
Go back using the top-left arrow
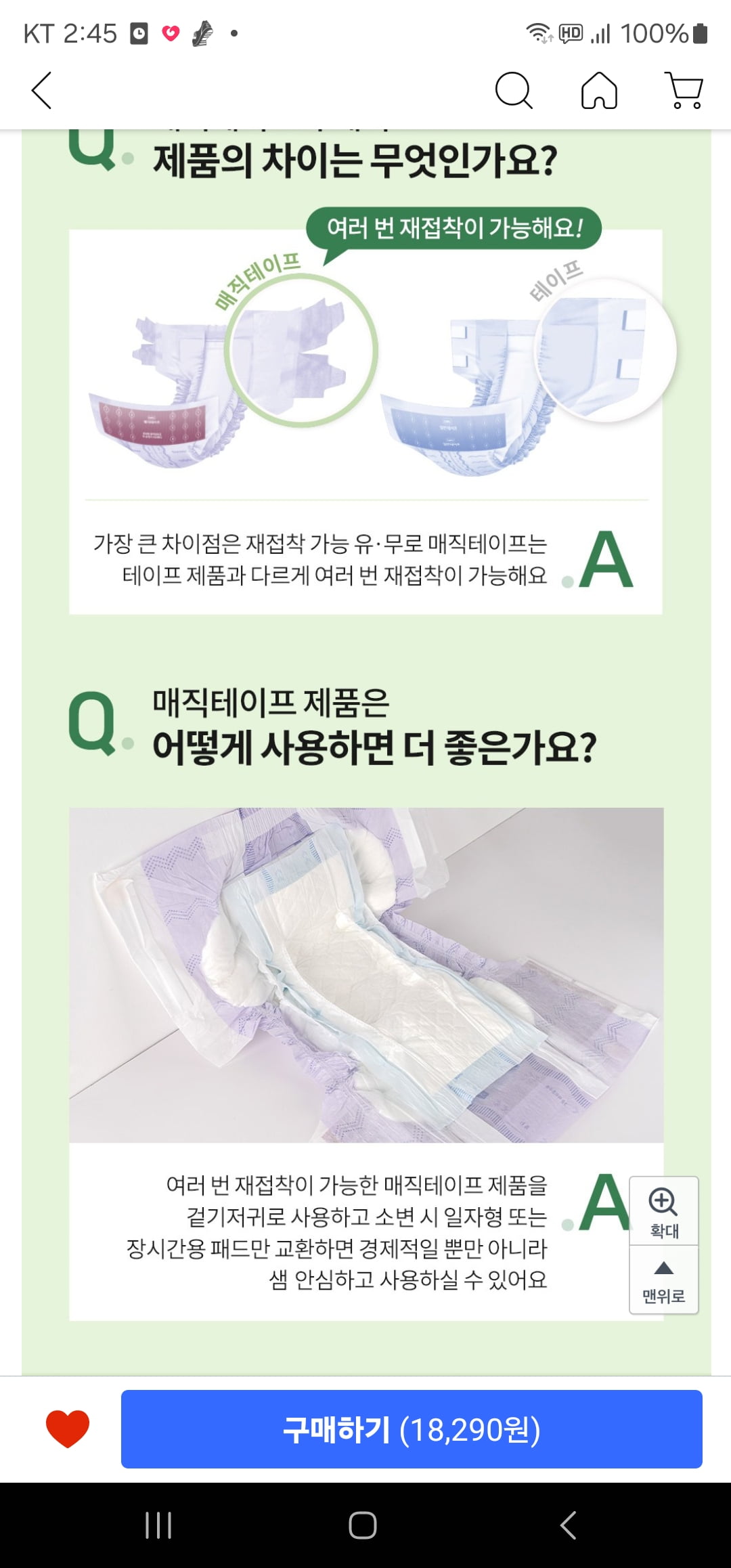point(42,91)
